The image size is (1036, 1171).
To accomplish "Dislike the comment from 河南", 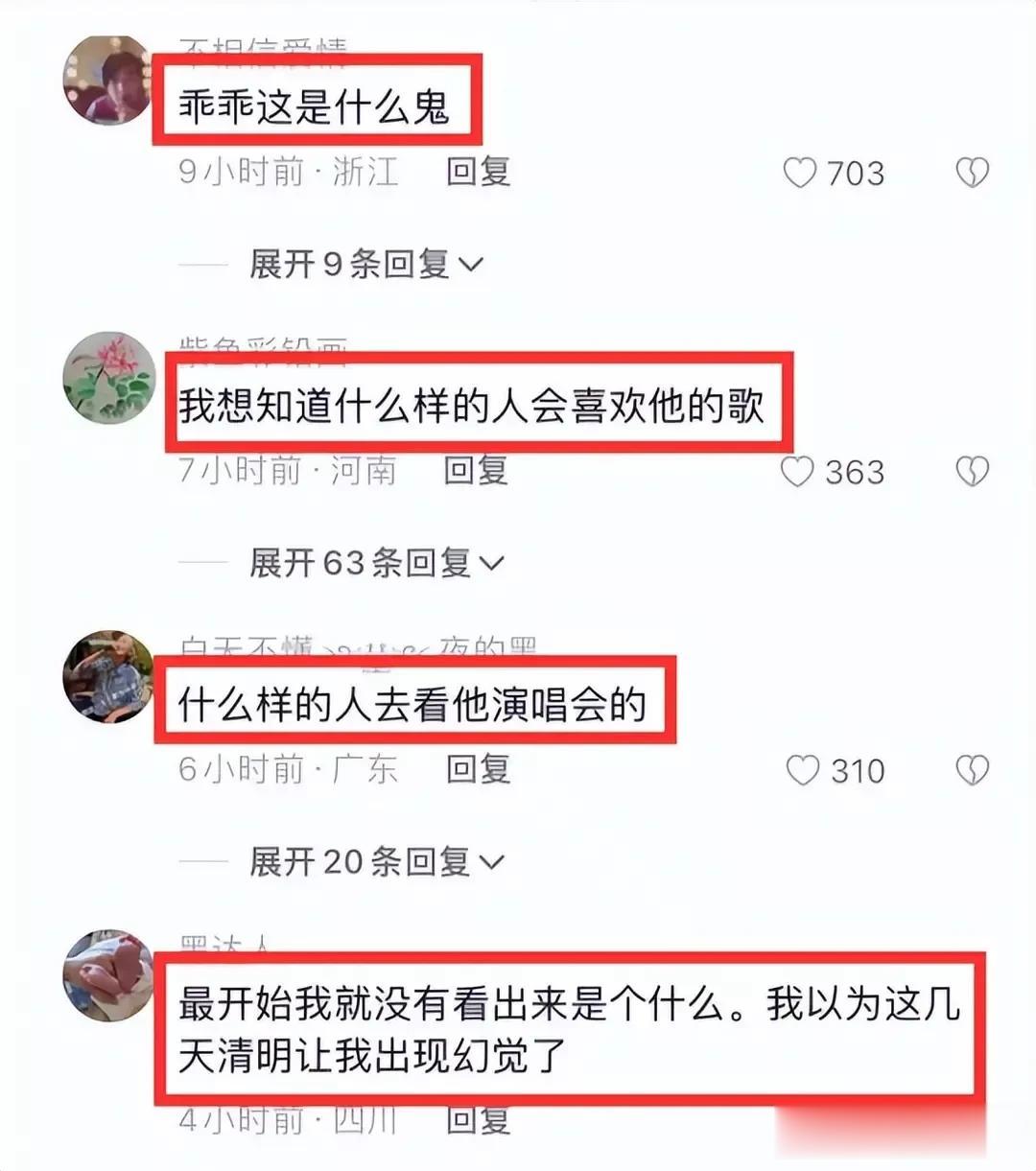I will tap(972, 471).
